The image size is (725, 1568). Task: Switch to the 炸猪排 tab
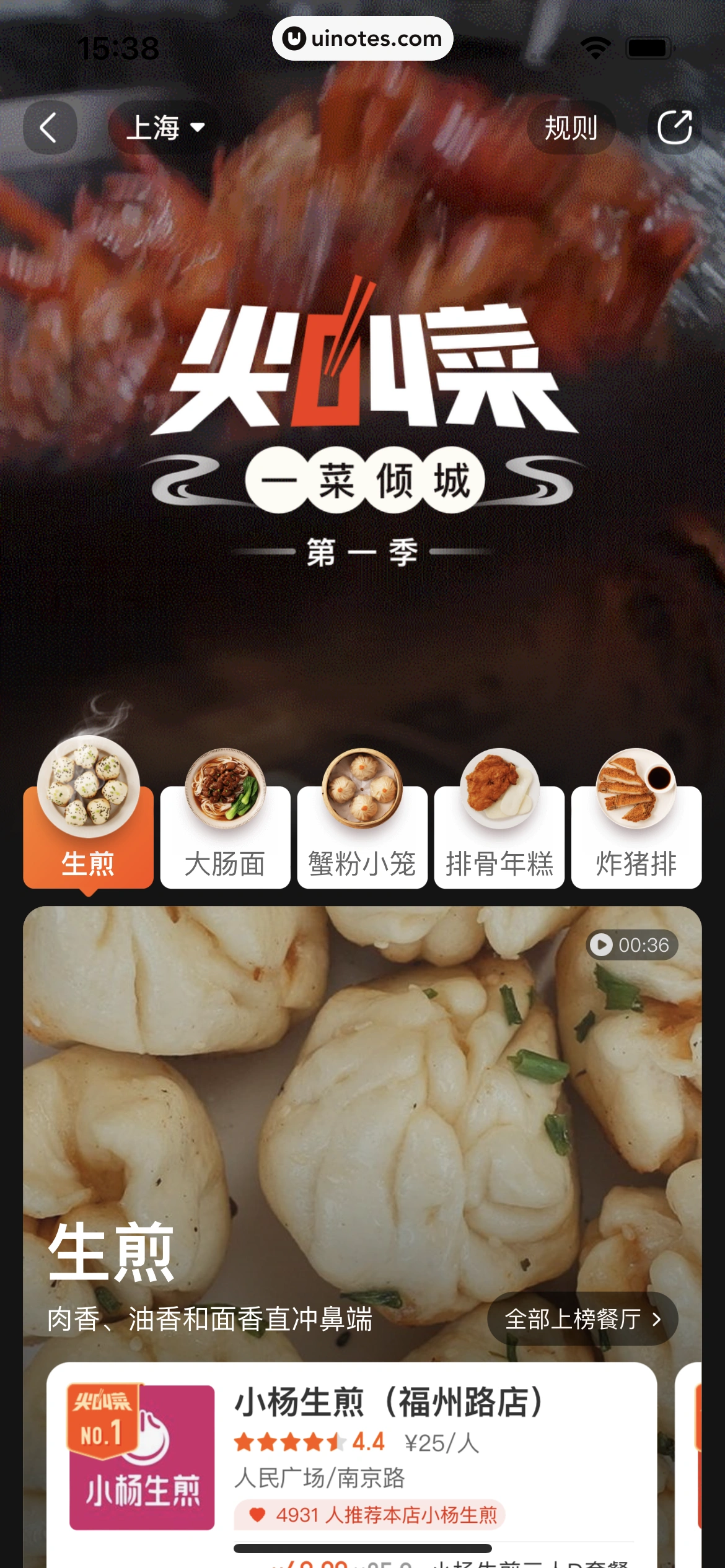point(636,836)
